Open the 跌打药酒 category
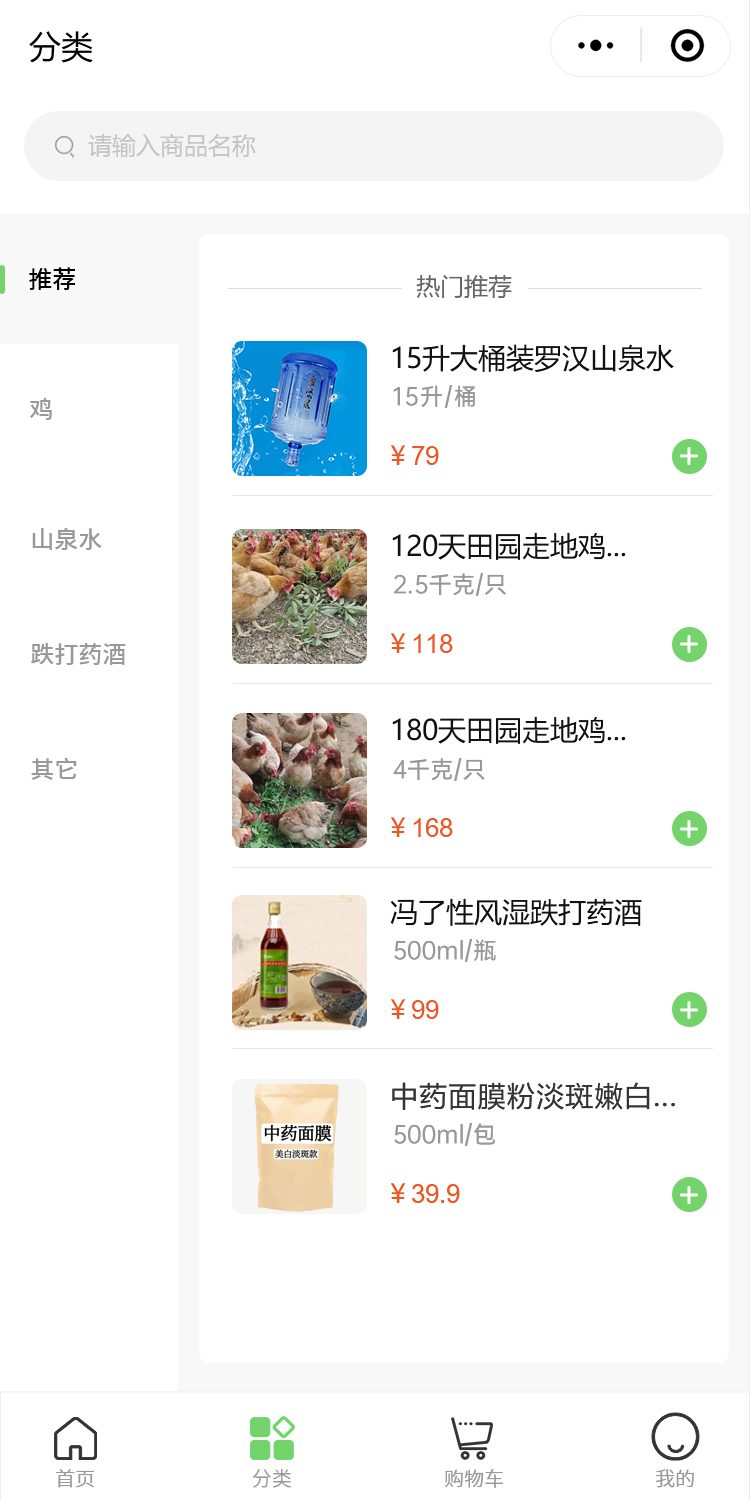 (78, 655)
